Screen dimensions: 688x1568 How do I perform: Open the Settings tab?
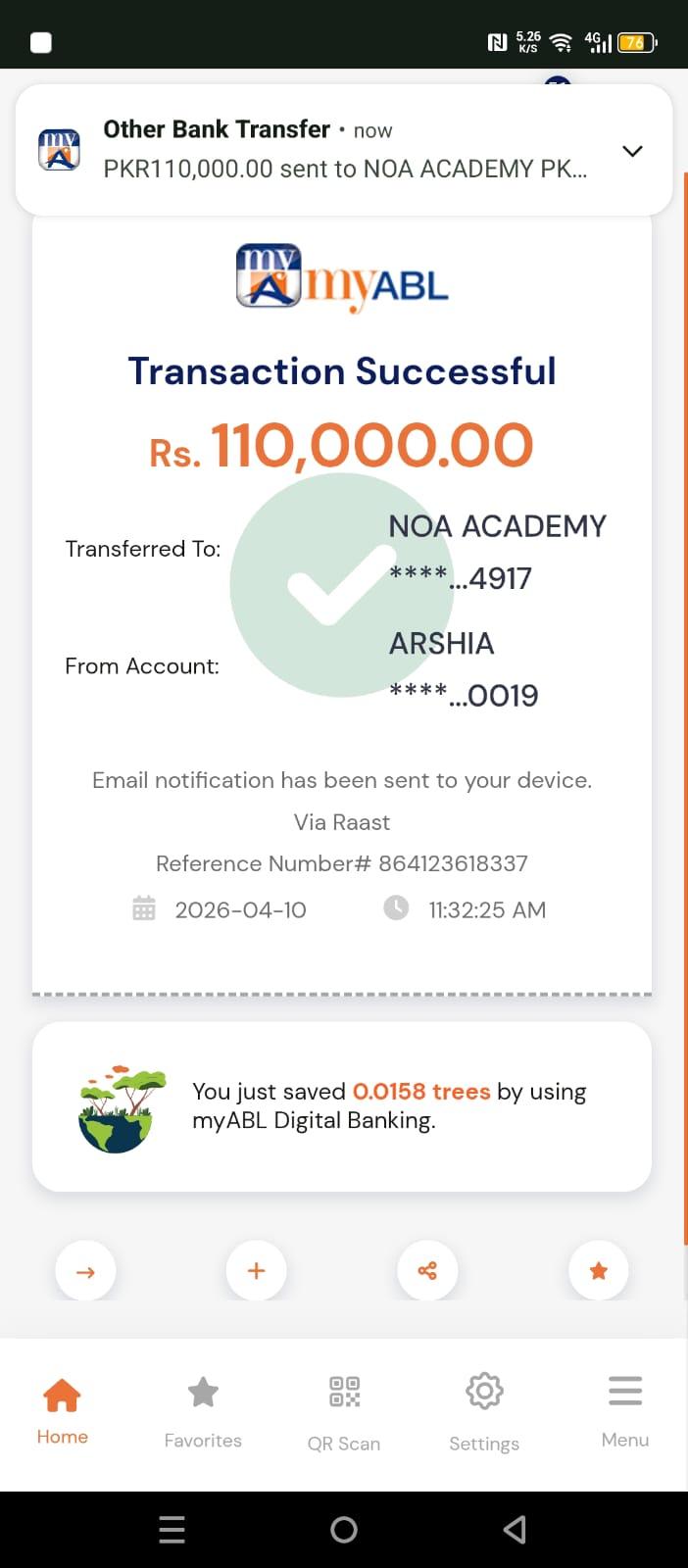(484, 1411)
